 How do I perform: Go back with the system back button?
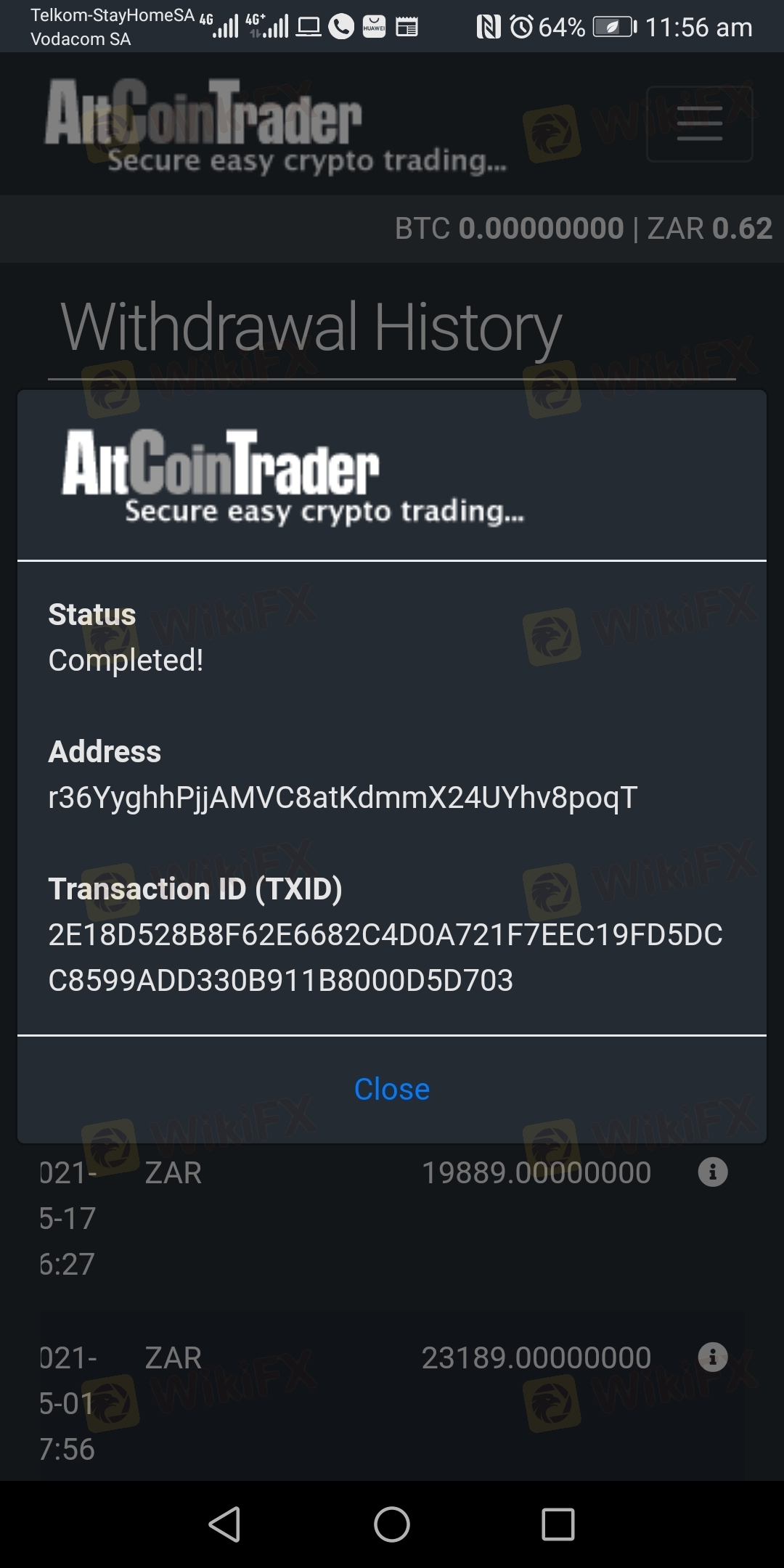(x=225, y=1524)
